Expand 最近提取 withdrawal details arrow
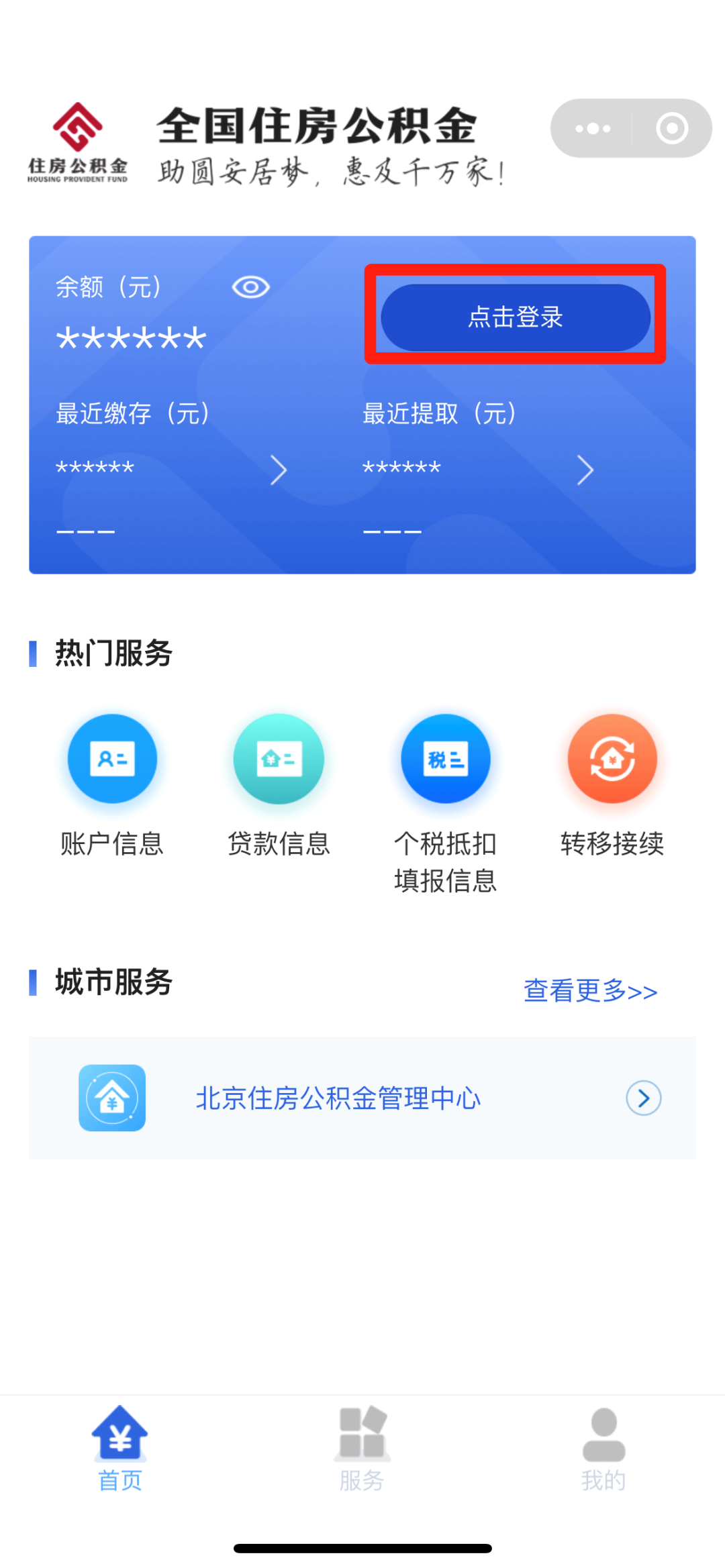This screenshot has width=725, height=1568. click(585, 470)
